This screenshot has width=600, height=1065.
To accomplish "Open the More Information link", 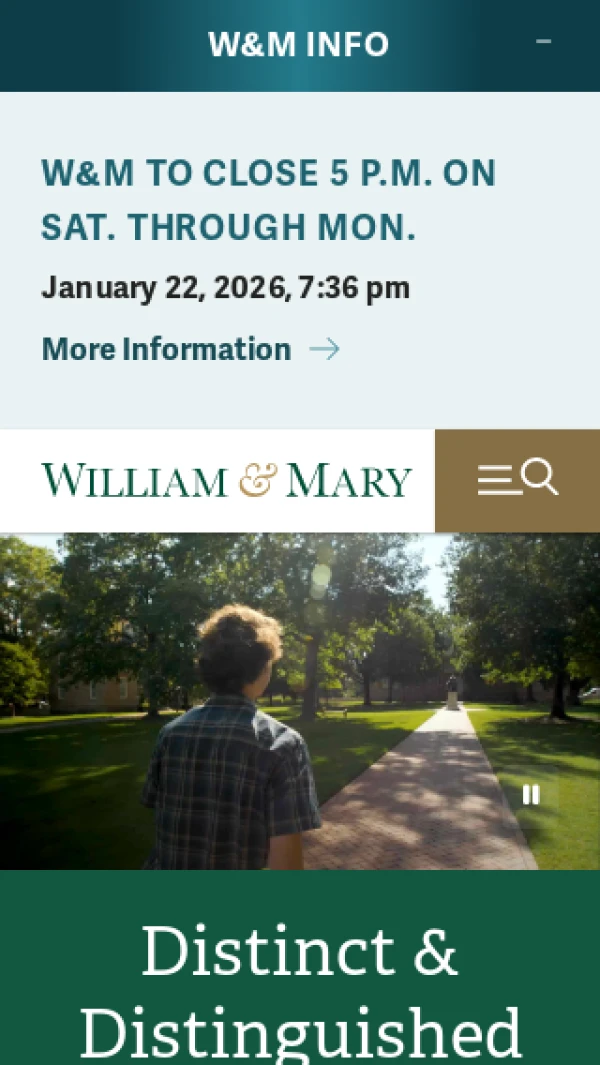I will click(190, 349).
